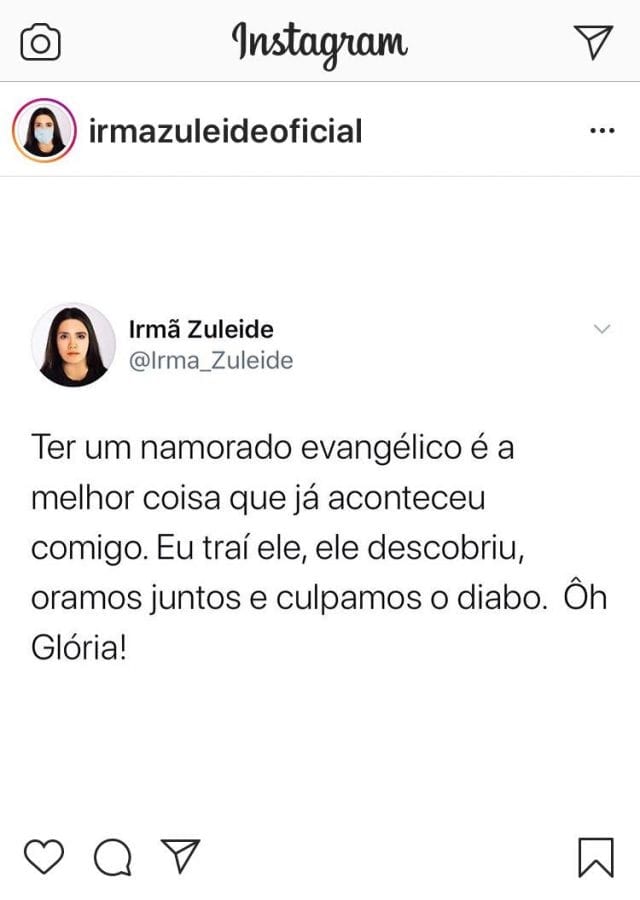Image resolution: width=640 pixels, height=900 pixels.
Task: Open the camera icon in the header
Action: (x=41, y=42)
